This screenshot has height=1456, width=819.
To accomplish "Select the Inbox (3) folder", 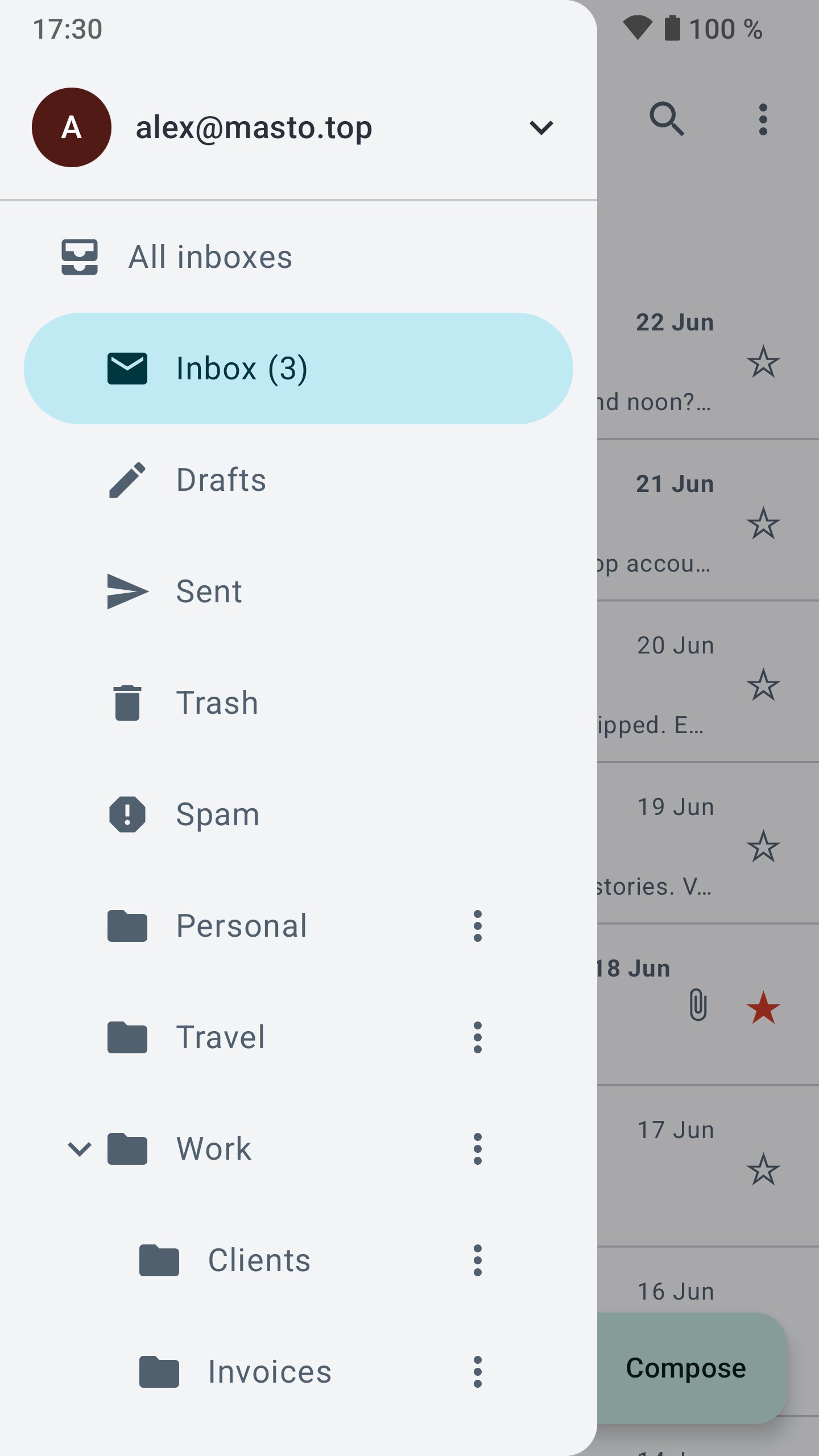I will click(x=299, y=369).
